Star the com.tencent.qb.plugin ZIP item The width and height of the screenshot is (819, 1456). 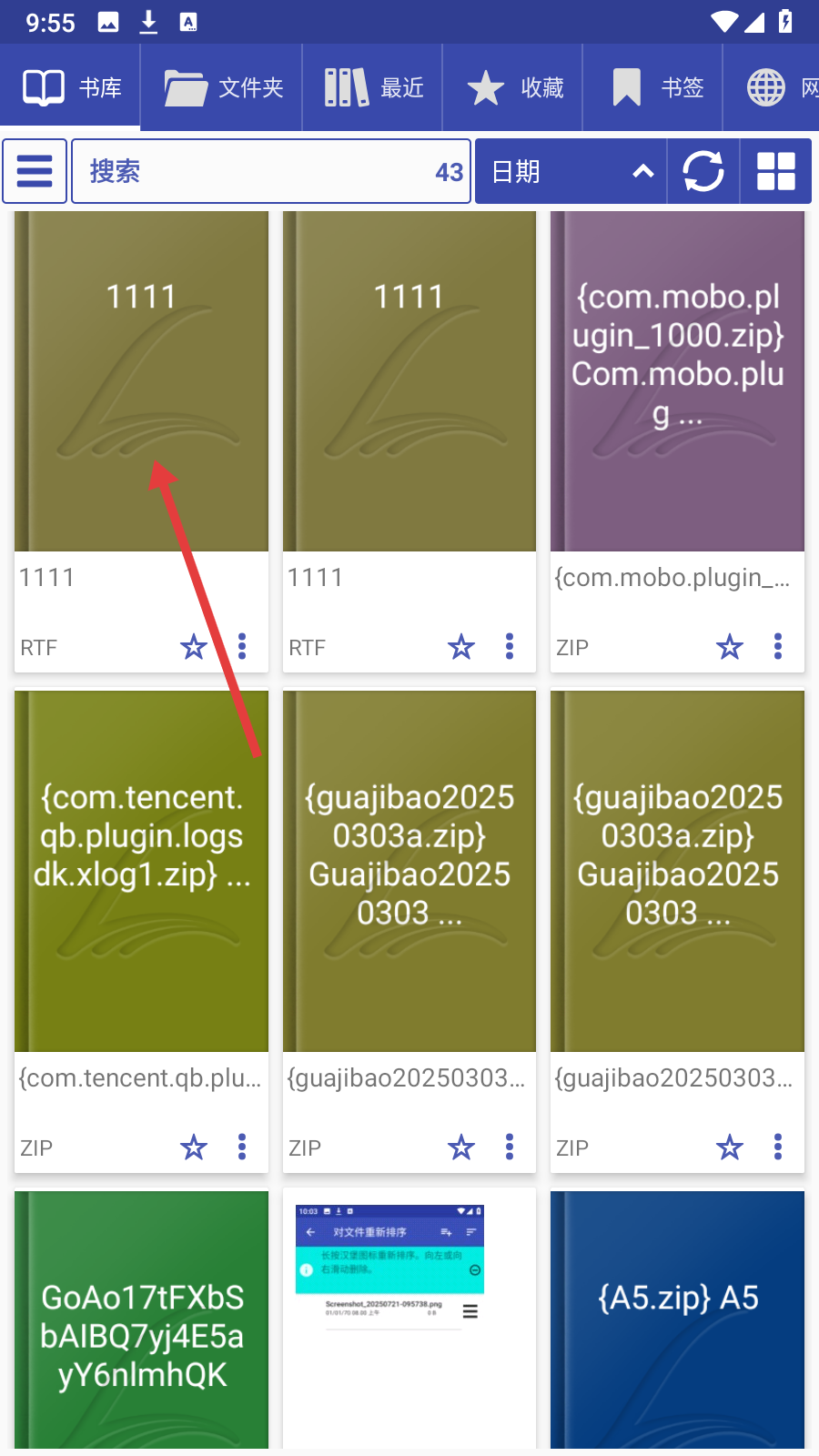(194, 1148)
